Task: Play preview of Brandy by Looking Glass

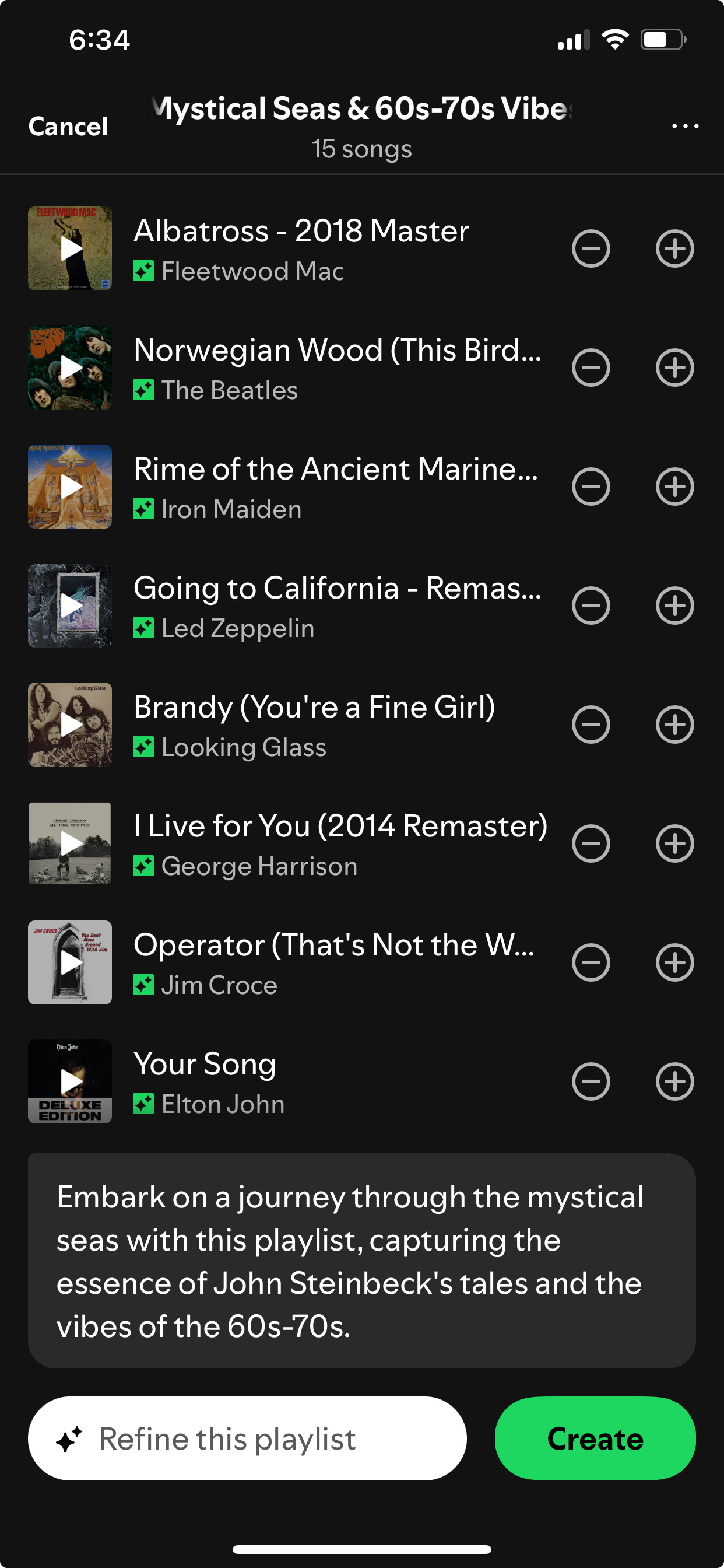Action: (x=70, y=724)
